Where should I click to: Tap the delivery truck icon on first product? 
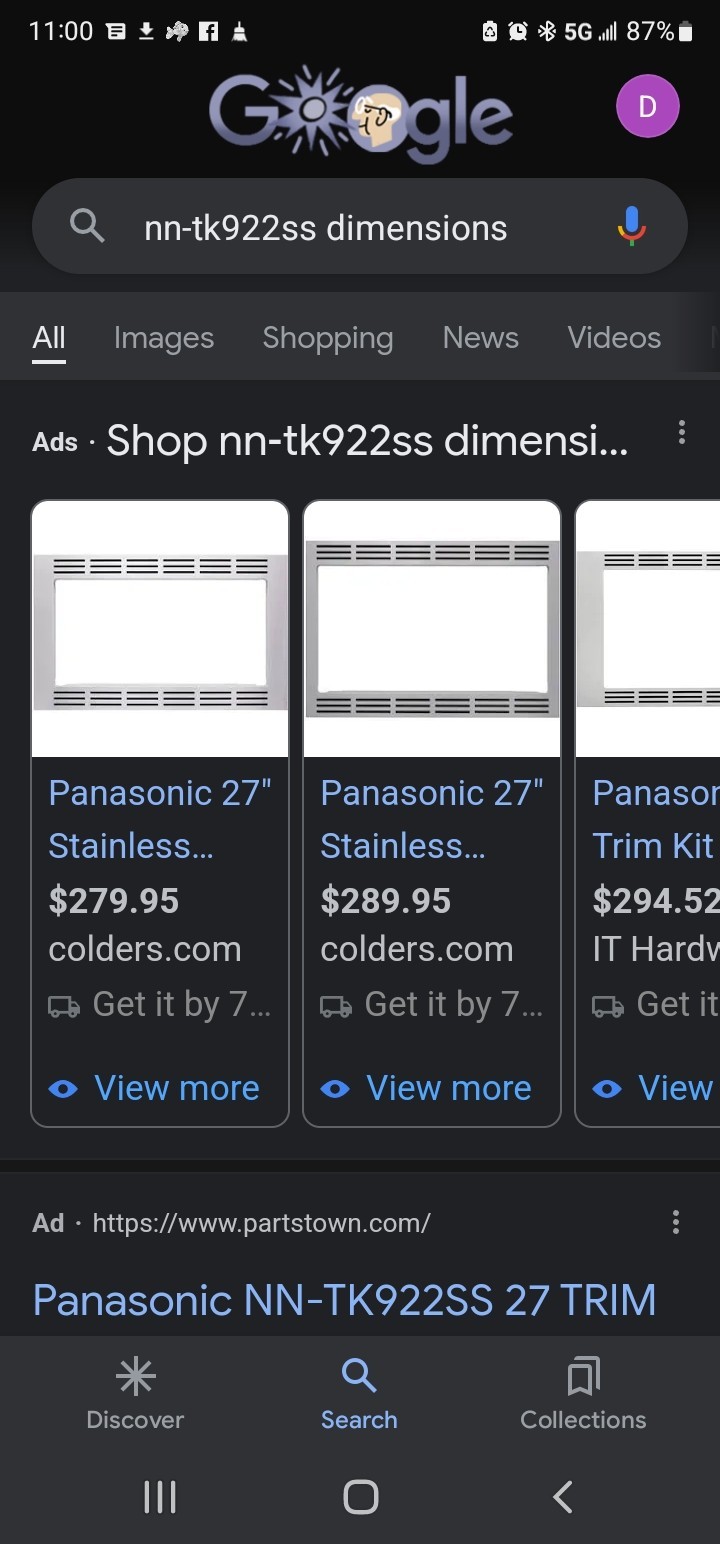[64, 1007]
